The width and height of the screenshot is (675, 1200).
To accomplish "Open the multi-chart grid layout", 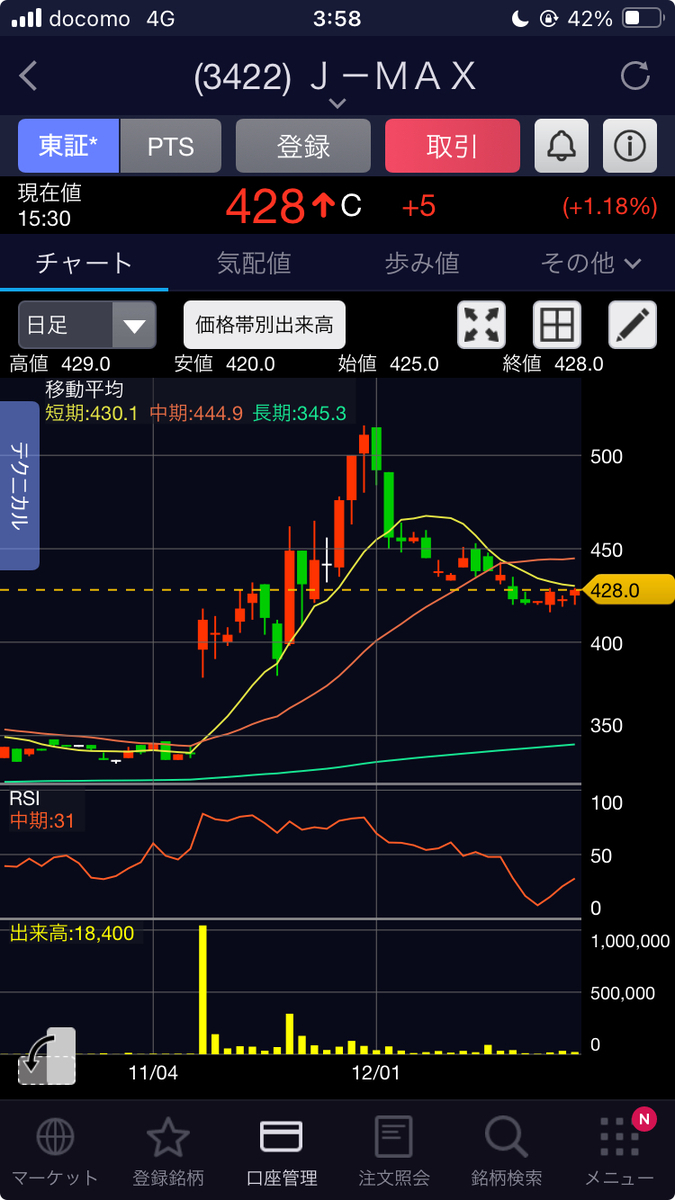I will tap(556, 325).
